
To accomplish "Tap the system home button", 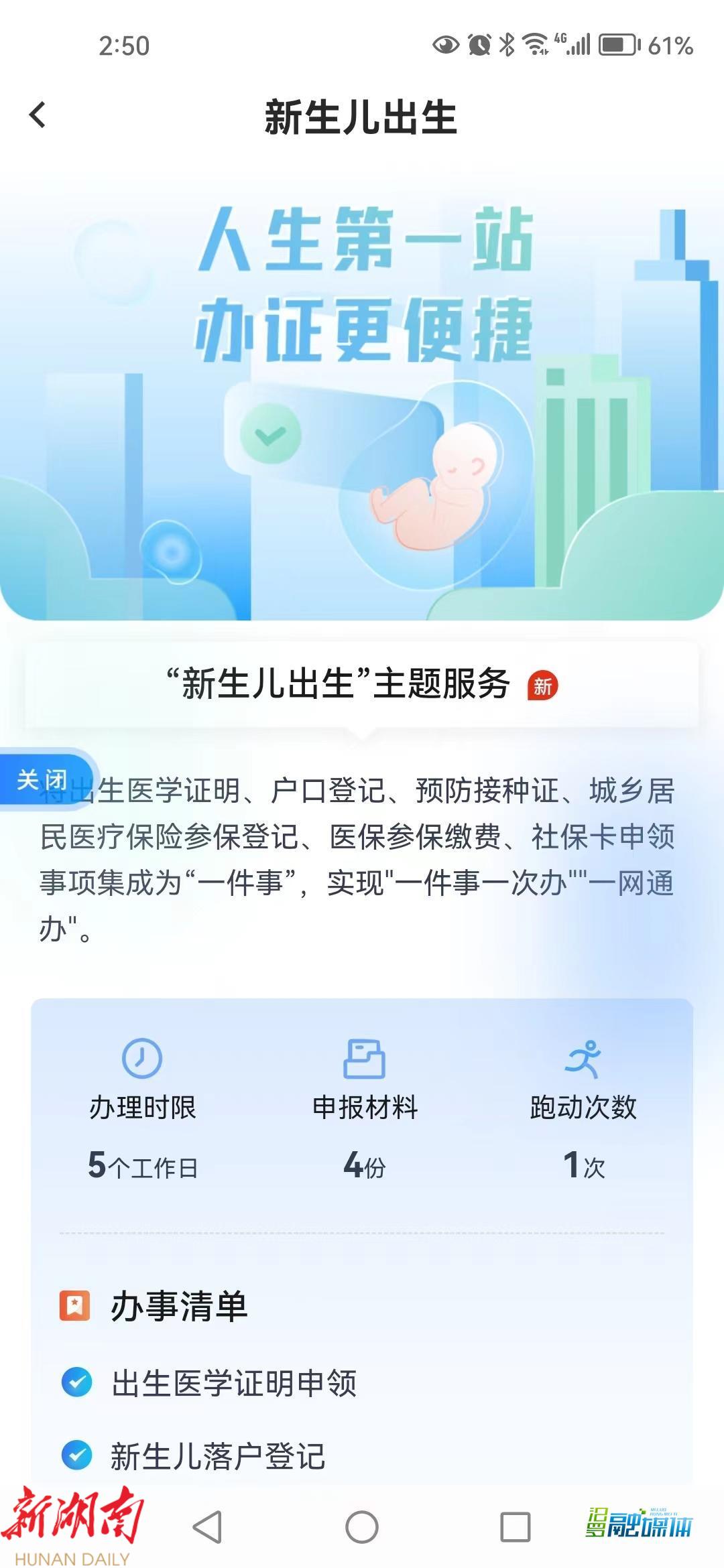I will pos(362,1527).
